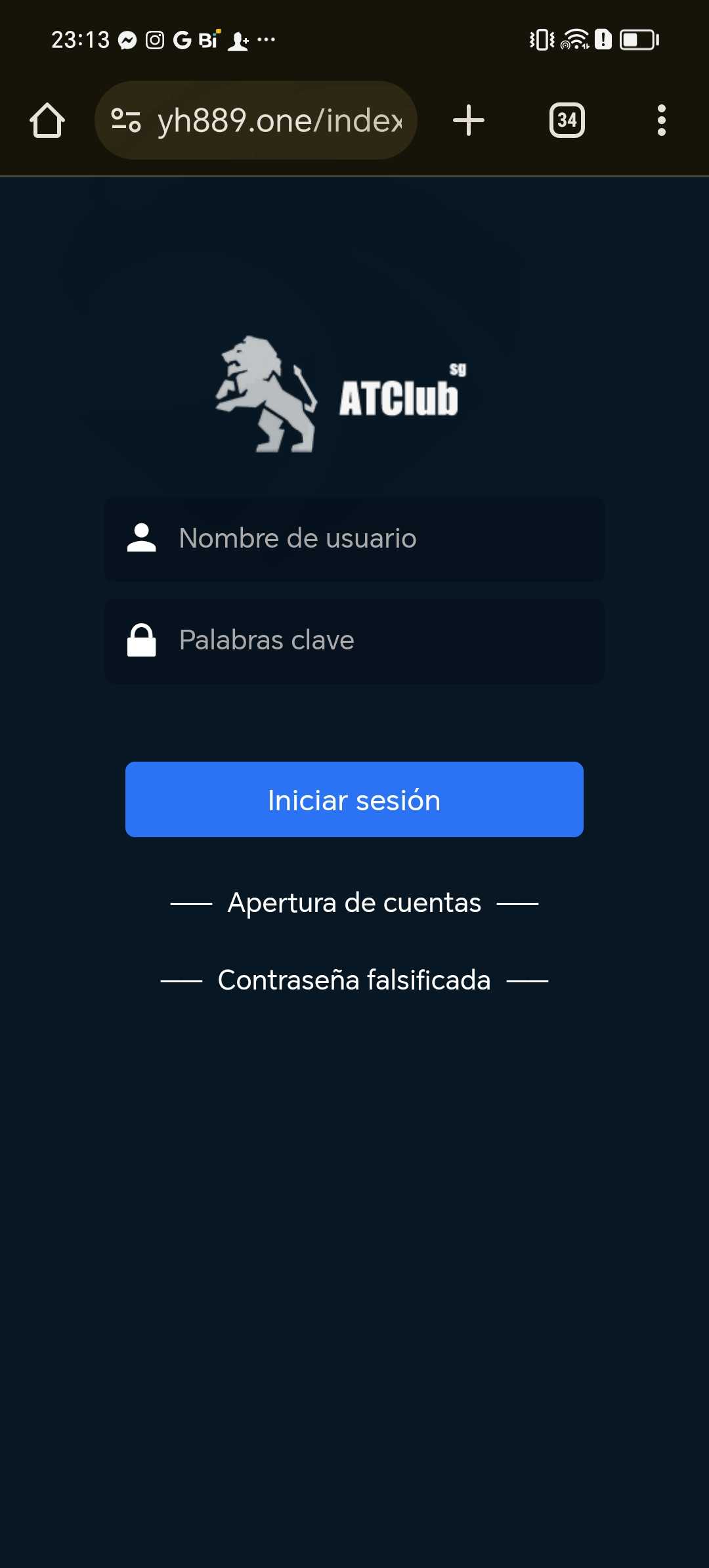The image size is (709, 1568).
Task: Open the browser overflow menu
Action: click(x=661, y=120)
